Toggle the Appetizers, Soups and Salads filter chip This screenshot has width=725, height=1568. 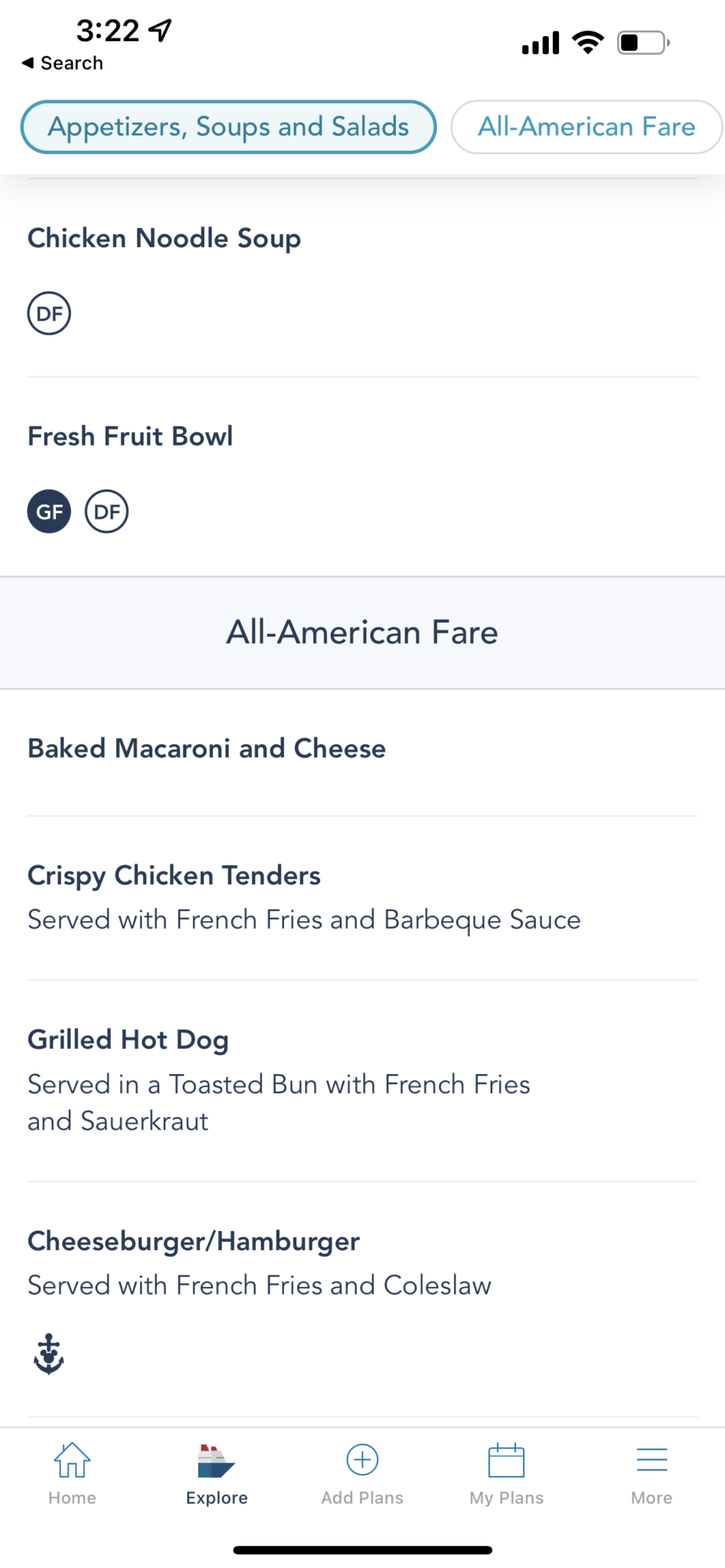pos(228,127)
